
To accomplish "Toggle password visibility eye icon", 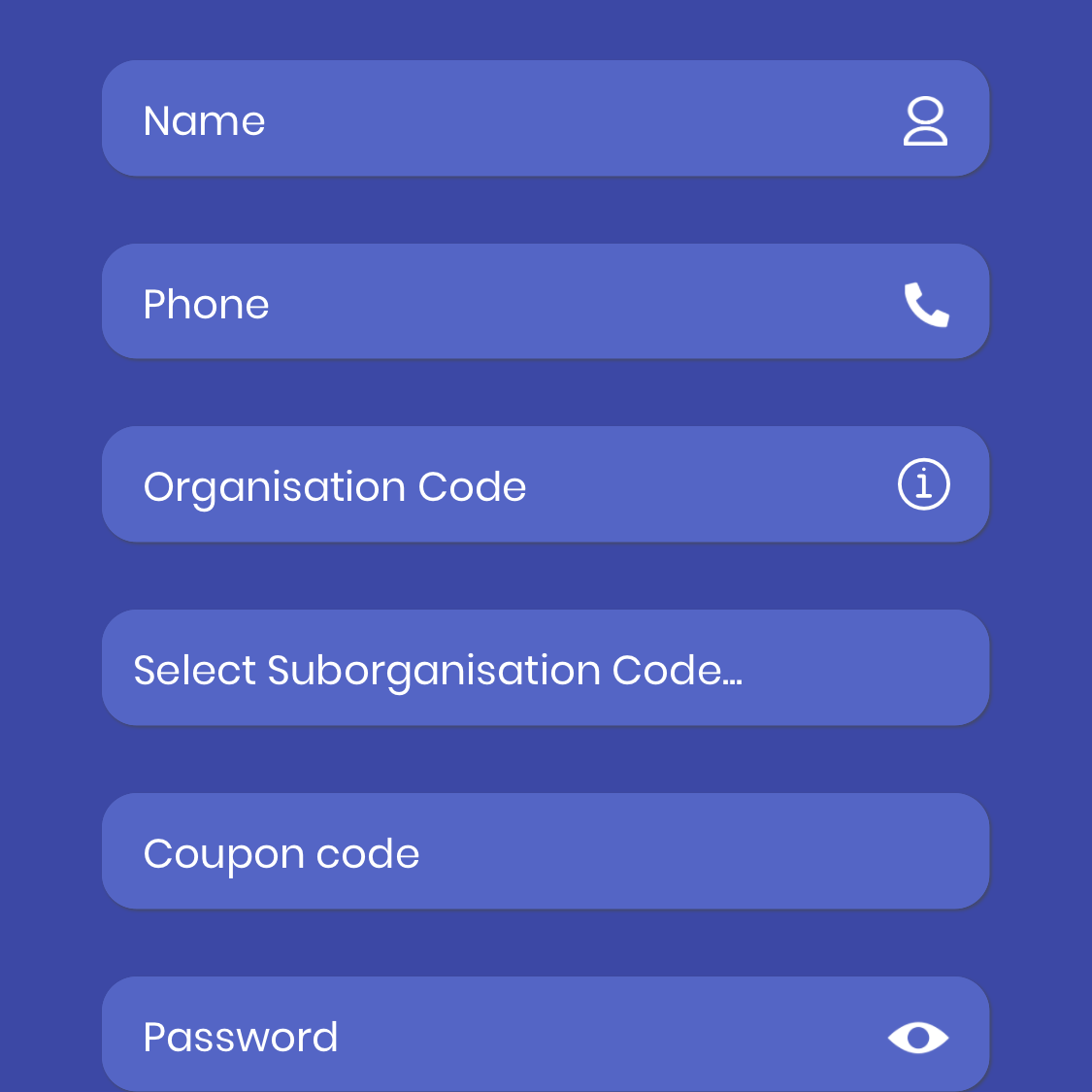I will click(917, 1038).
